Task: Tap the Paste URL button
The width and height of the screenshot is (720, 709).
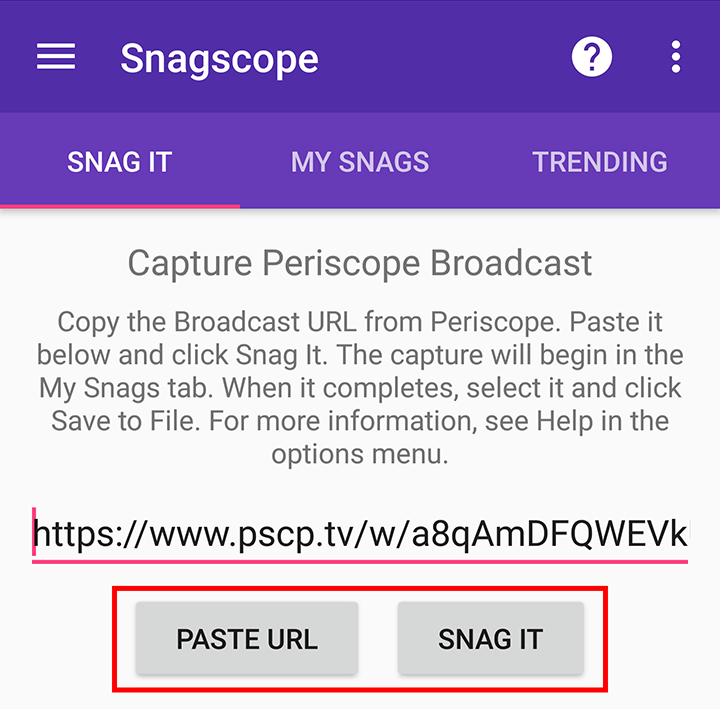Action: tap(247, 638)
